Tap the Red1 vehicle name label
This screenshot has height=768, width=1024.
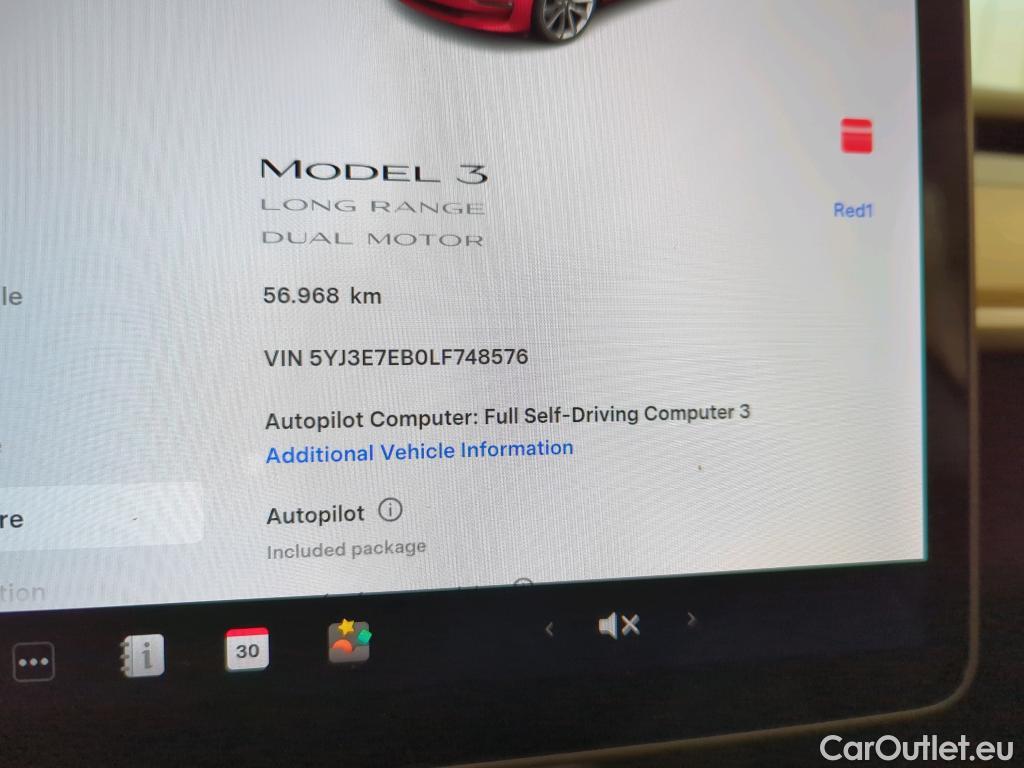(x=853, y=210)
